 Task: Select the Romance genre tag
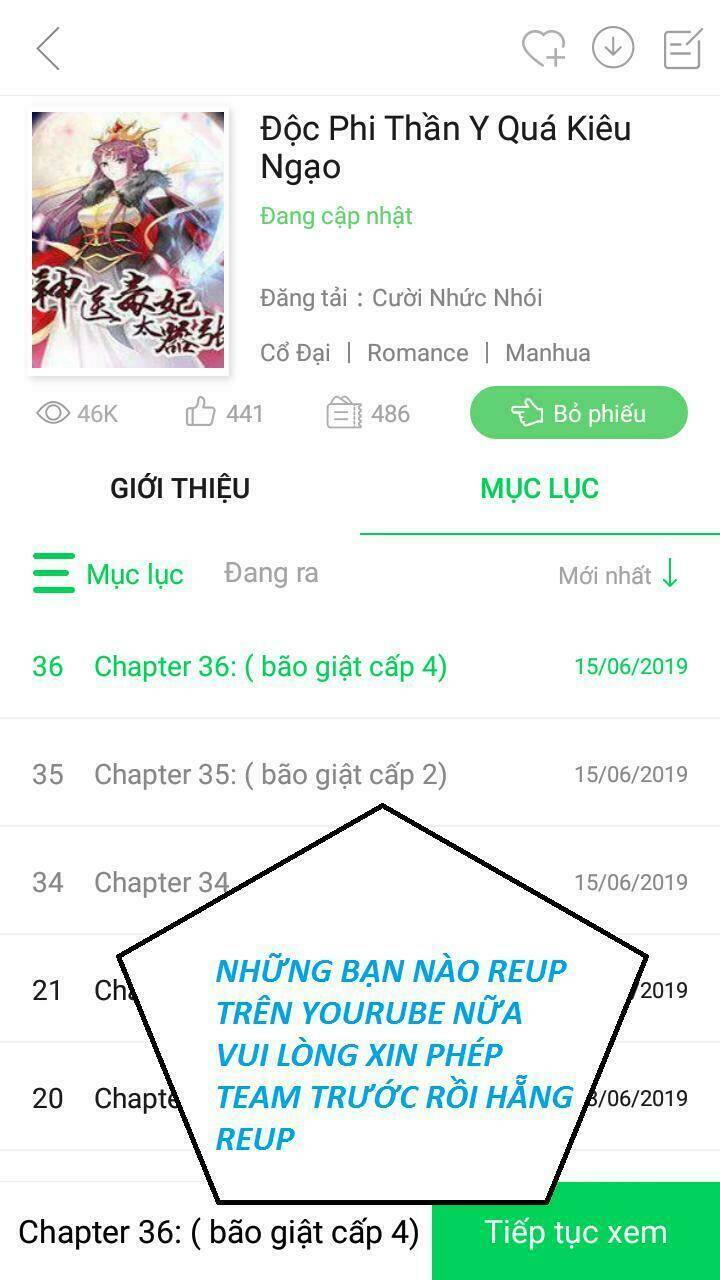(417, 352)
